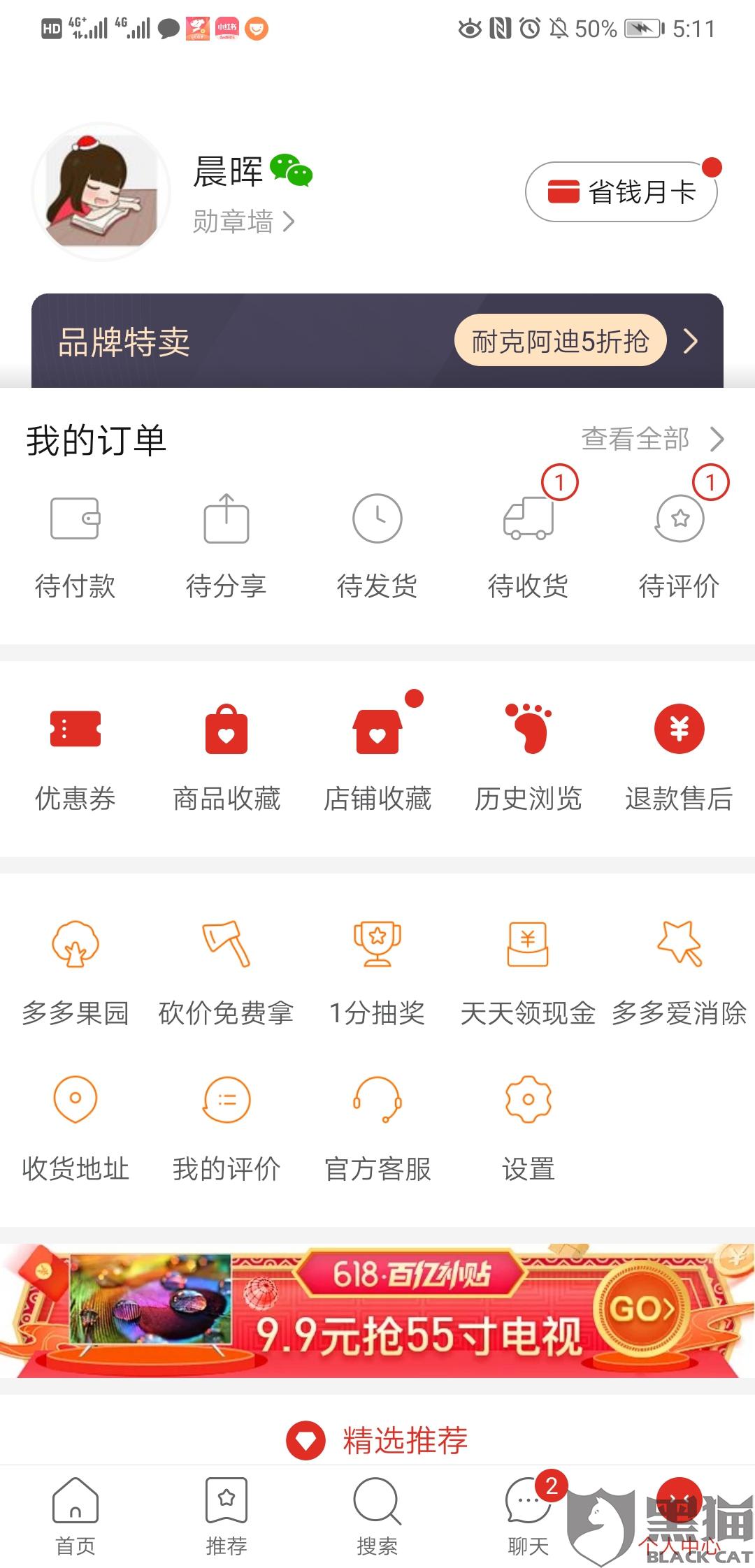Switch to the 首页 tab
The height and width of the screenshot is (1568, 755).
pyautogui.click(x=75, y=1515)
